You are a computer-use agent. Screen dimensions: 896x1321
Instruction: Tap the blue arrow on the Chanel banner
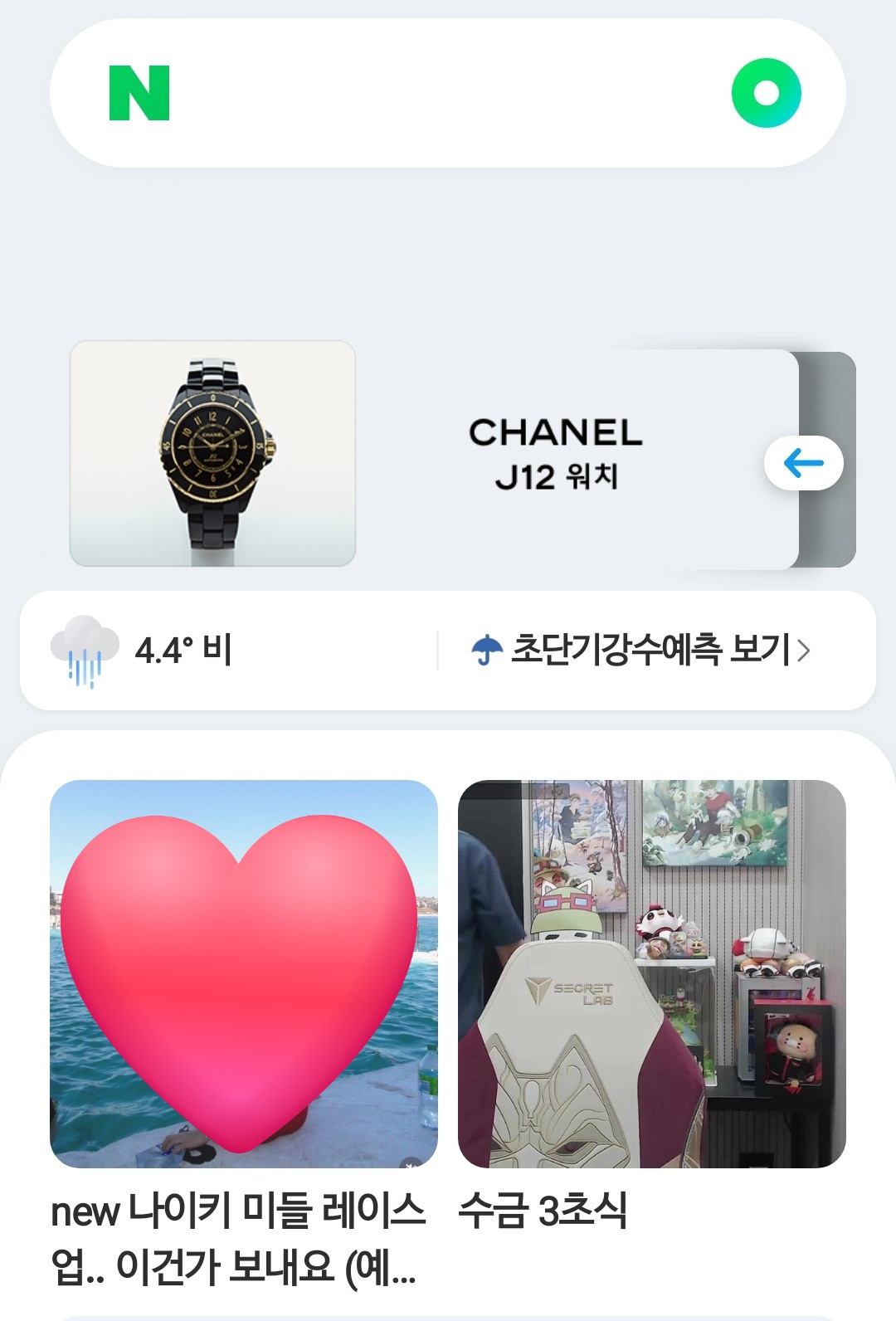click(x=803, y=463)
